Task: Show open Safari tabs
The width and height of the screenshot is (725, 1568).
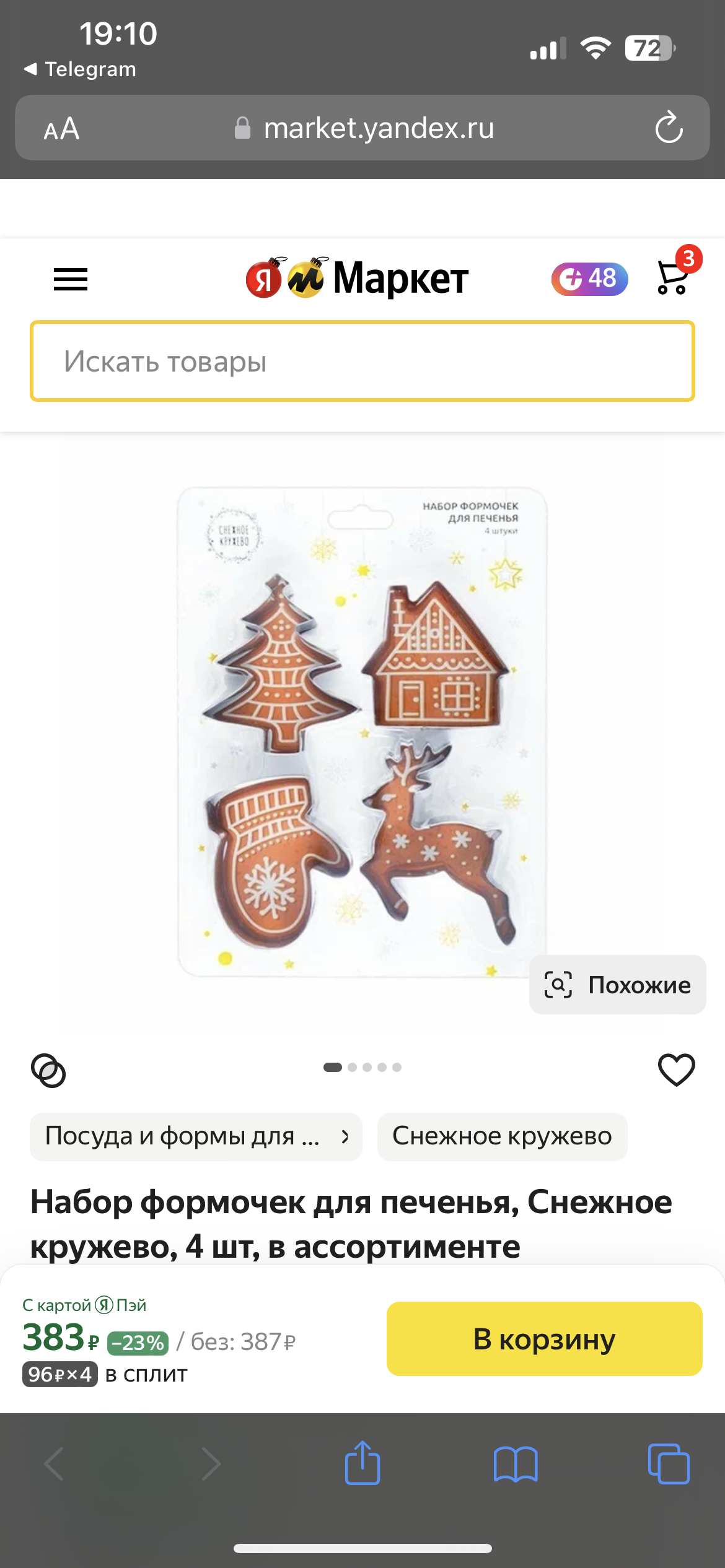Action: (669, 1464)
